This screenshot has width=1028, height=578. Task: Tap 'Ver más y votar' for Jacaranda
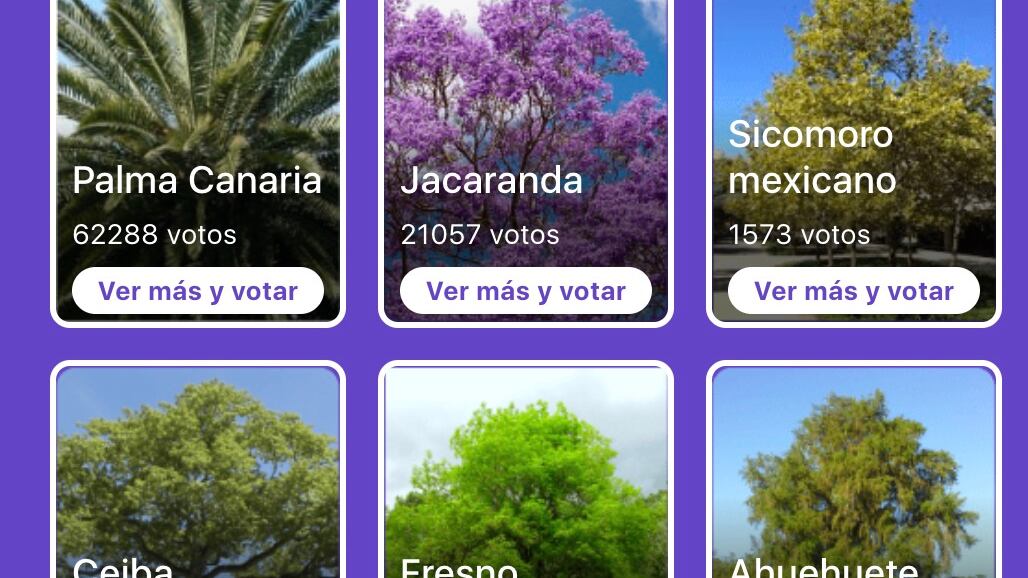click(x=526, y=291)
